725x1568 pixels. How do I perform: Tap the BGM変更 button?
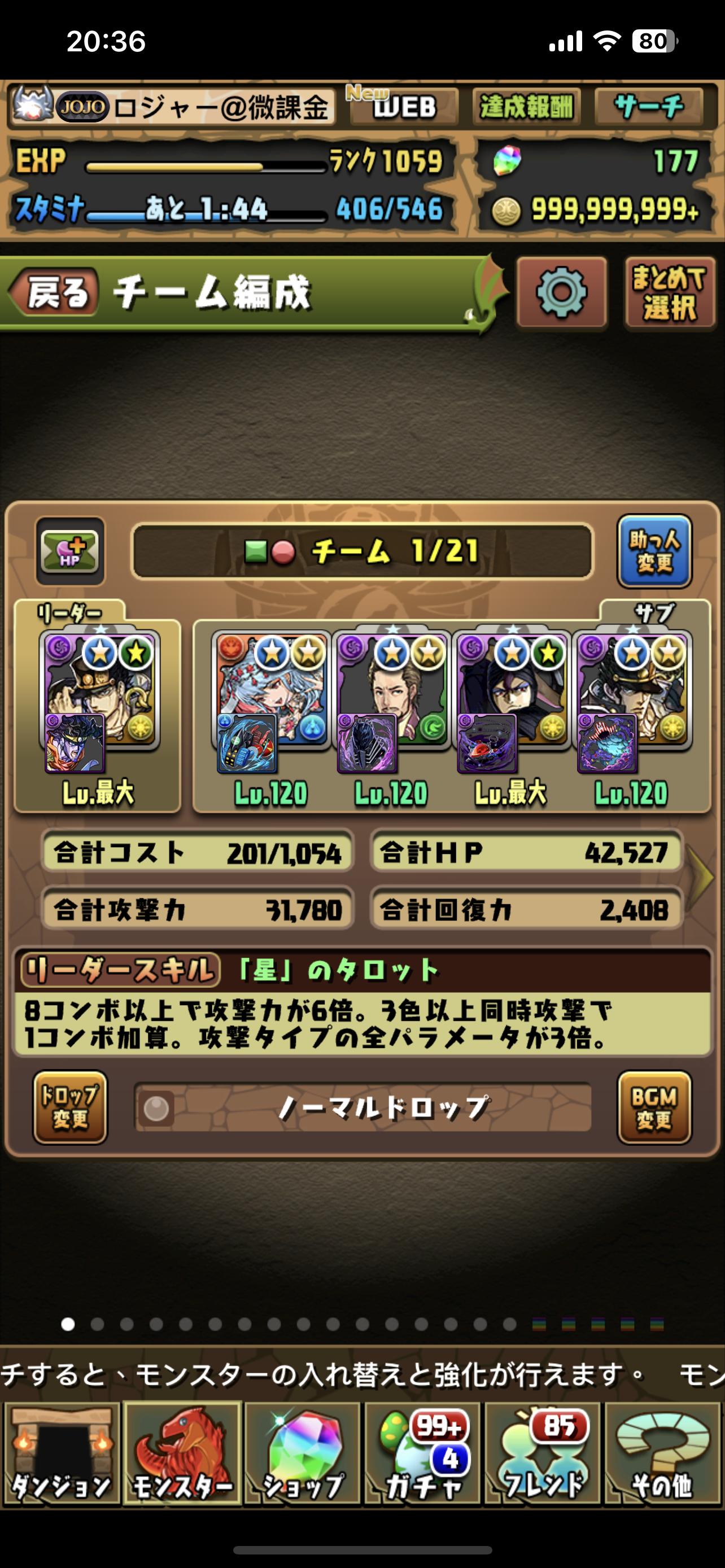click(x=654, y=1107)
